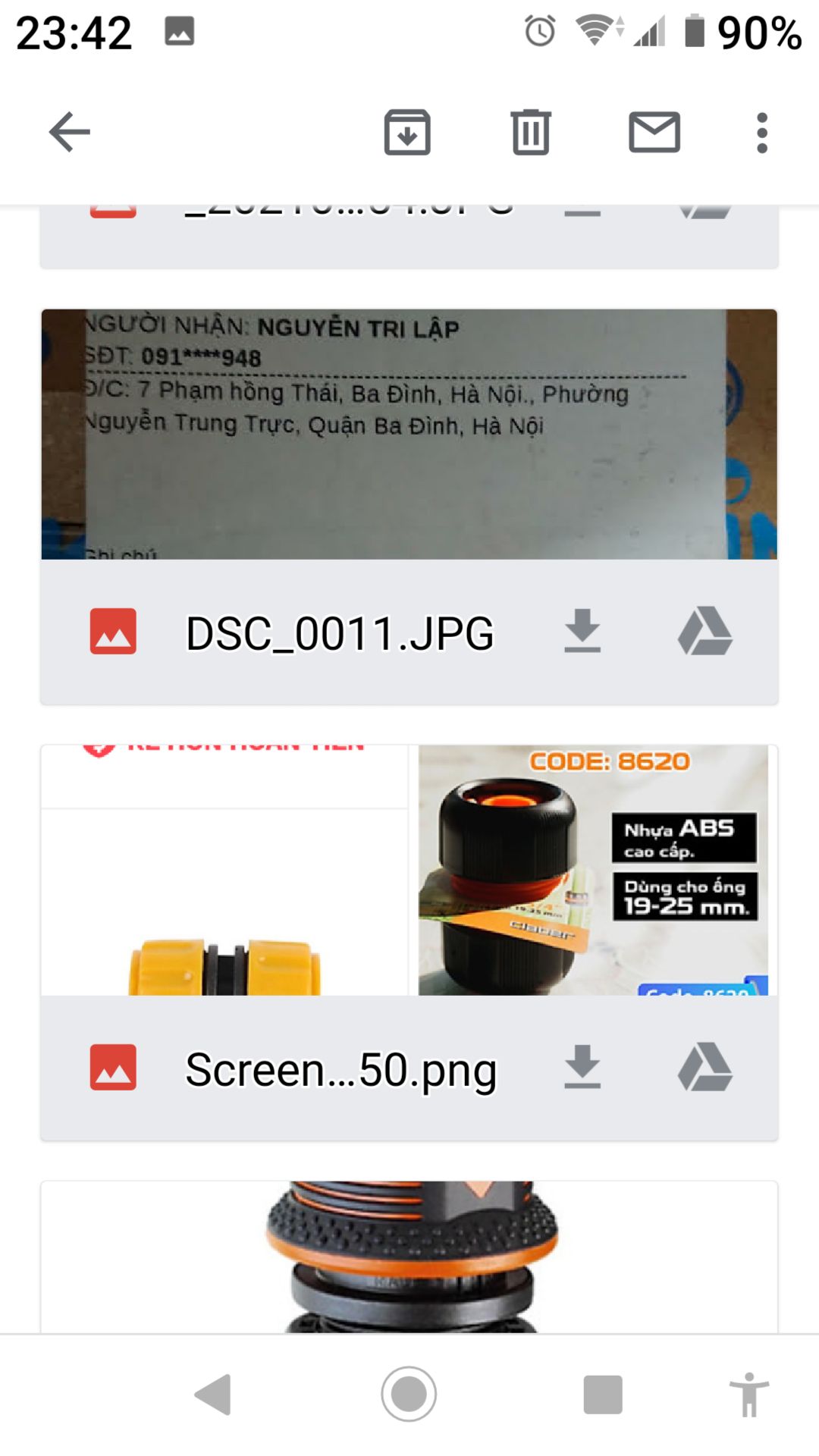Open the recent apps view

(x=603, y=1394)
